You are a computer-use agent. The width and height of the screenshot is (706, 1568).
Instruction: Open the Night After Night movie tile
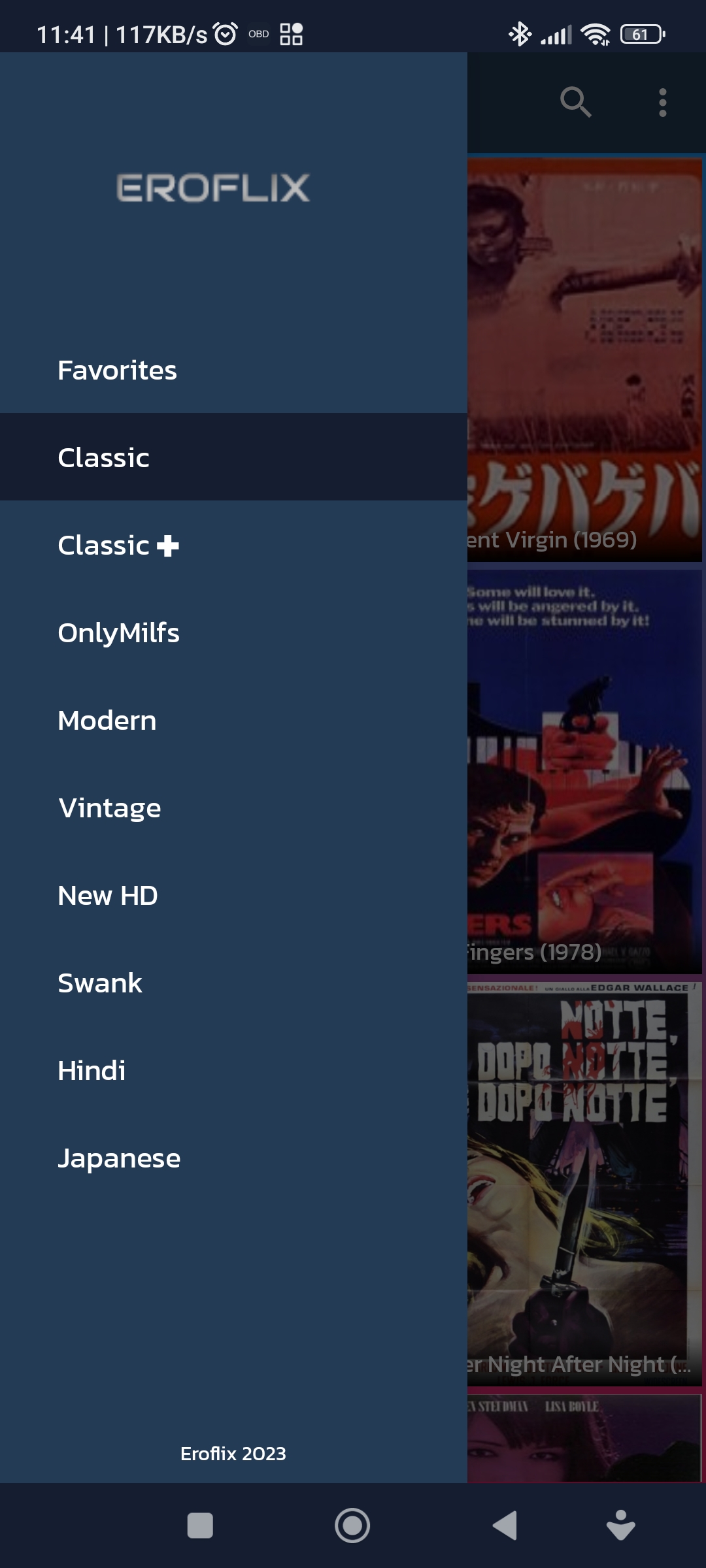[584, 1184]
